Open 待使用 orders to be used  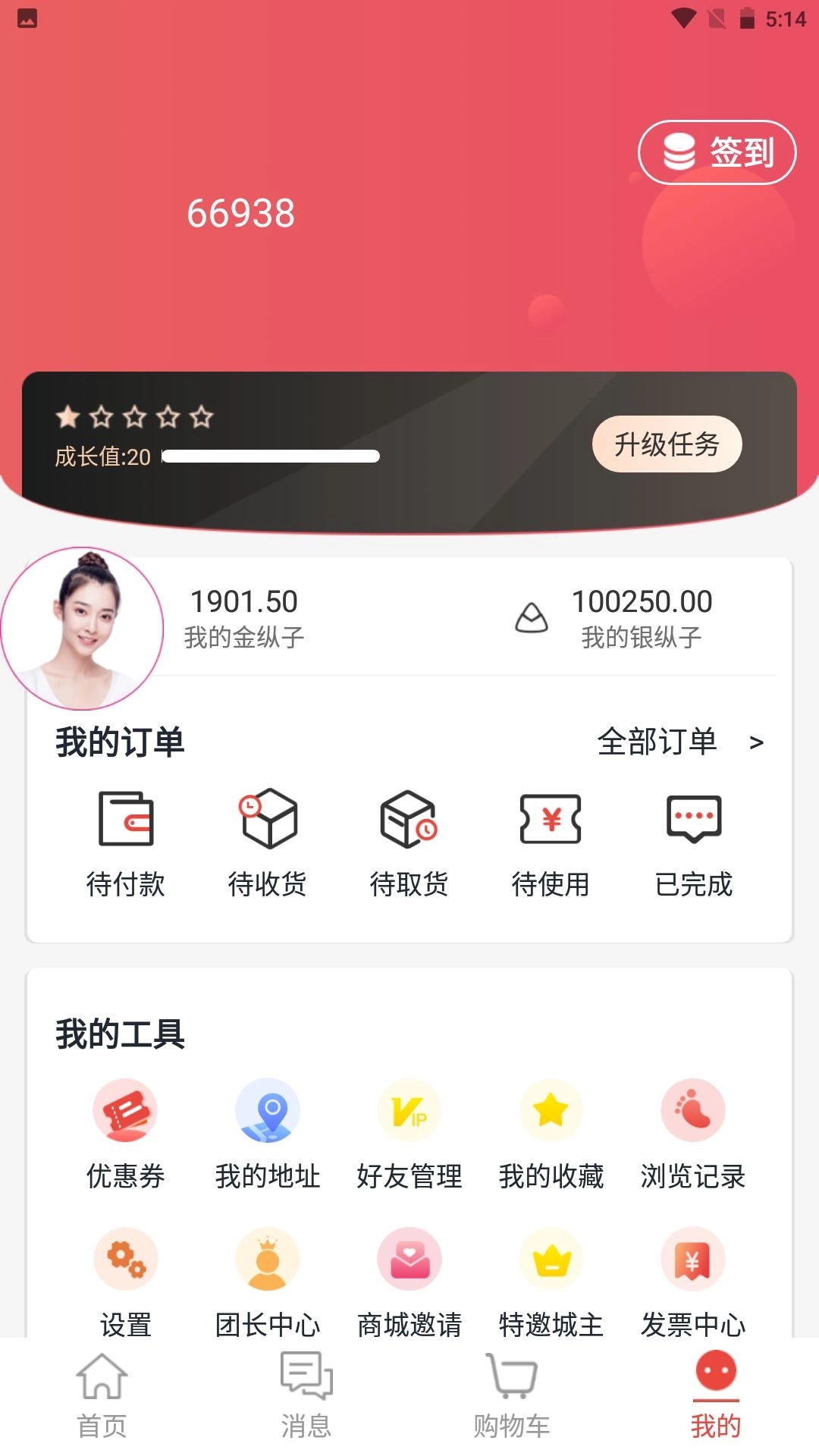coord(551,843)
